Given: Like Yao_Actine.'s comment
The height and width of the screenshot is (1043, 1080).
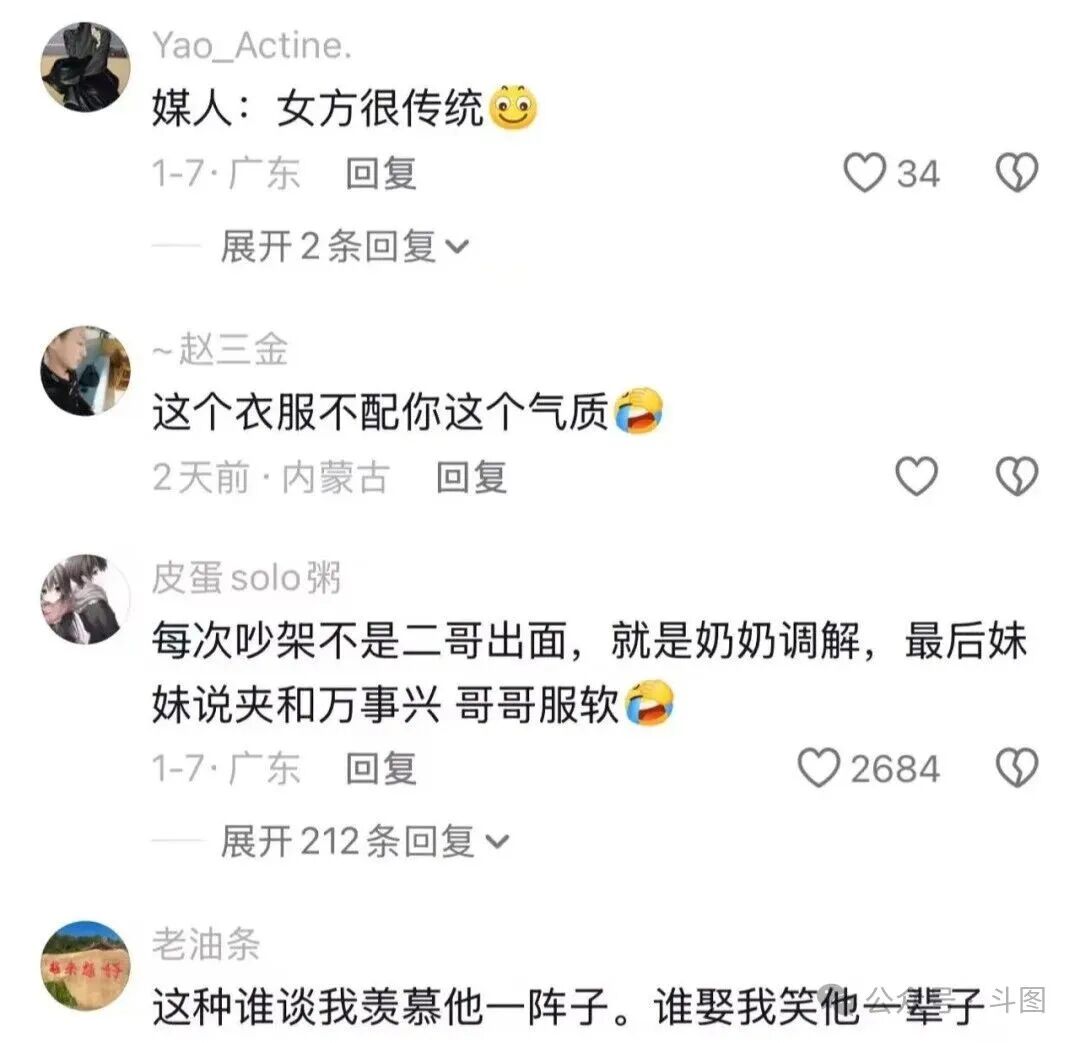Looking at the screenshot, I should tap(864, 174).
